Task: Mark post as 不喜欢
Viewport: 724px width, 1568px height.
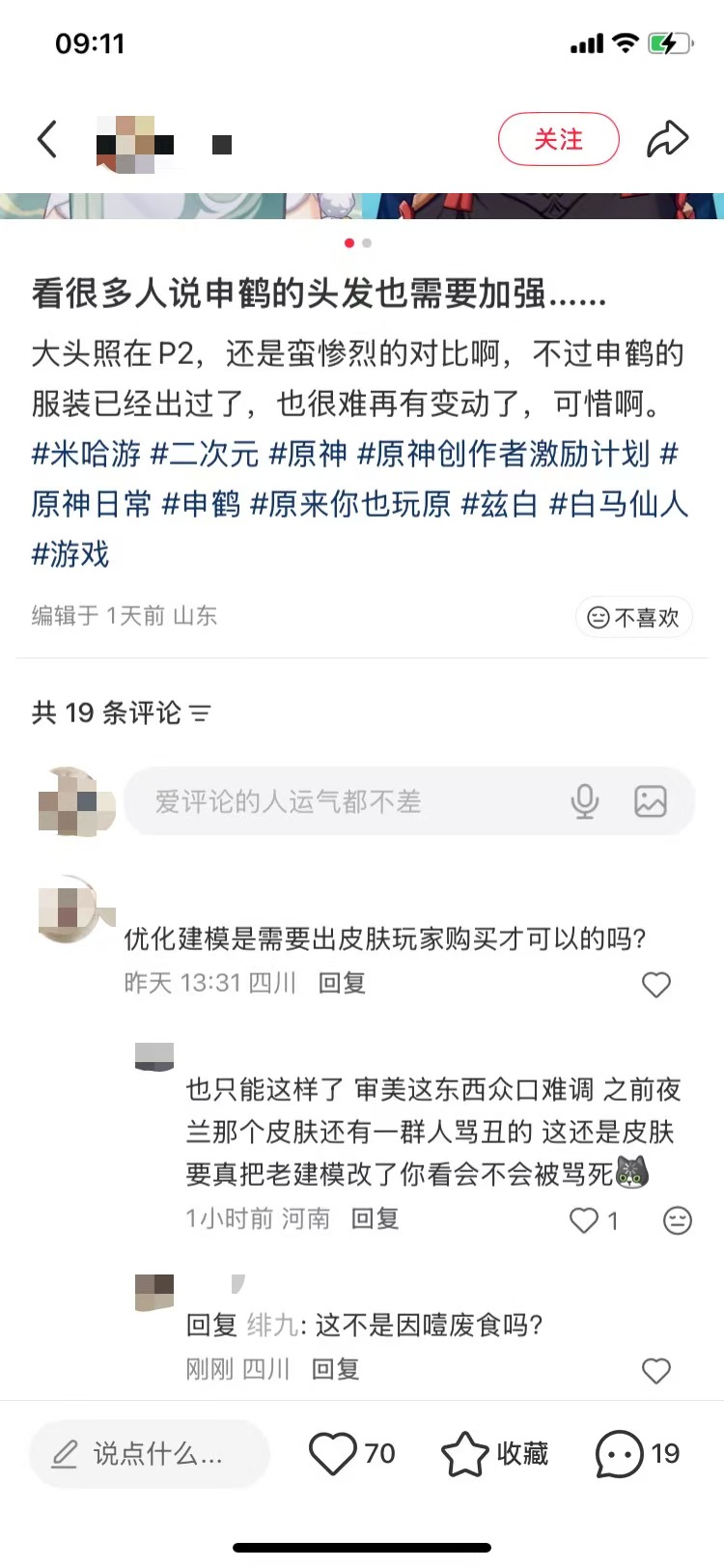Action: pos(633,617)
